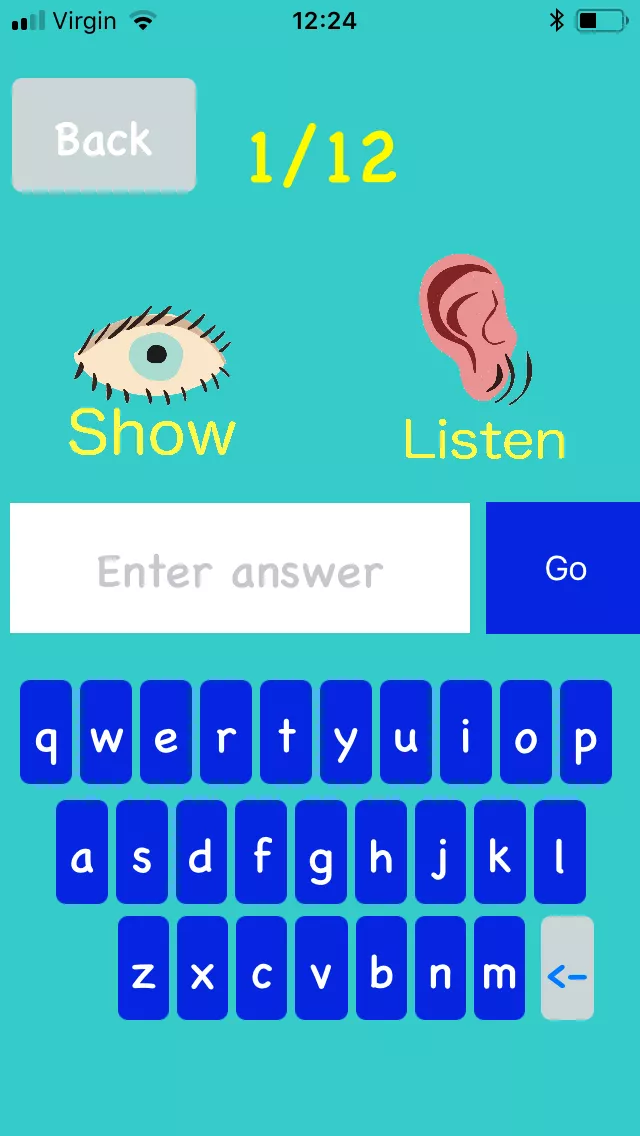Delete a character with the backspace arrow
Viewport: 640px width, 1136px height.
click(567, 968)
